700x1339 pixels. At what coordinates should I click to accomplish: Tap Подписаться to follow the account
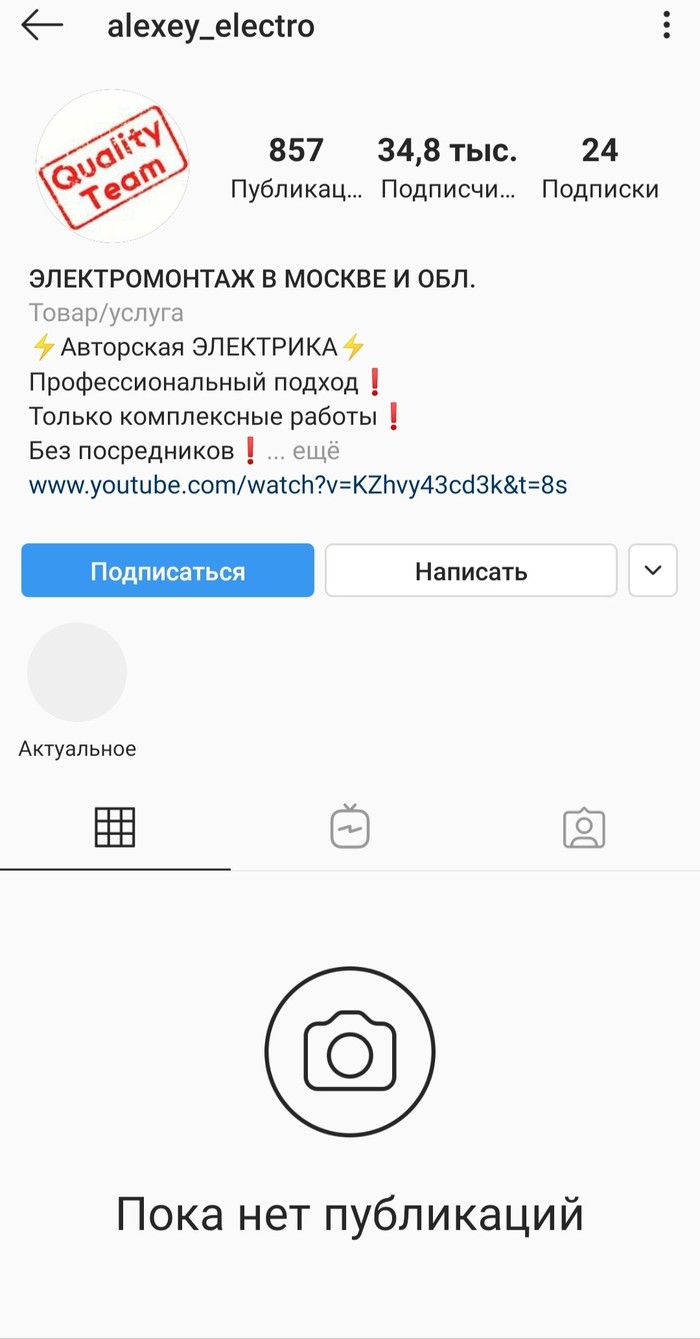(167, 571)
